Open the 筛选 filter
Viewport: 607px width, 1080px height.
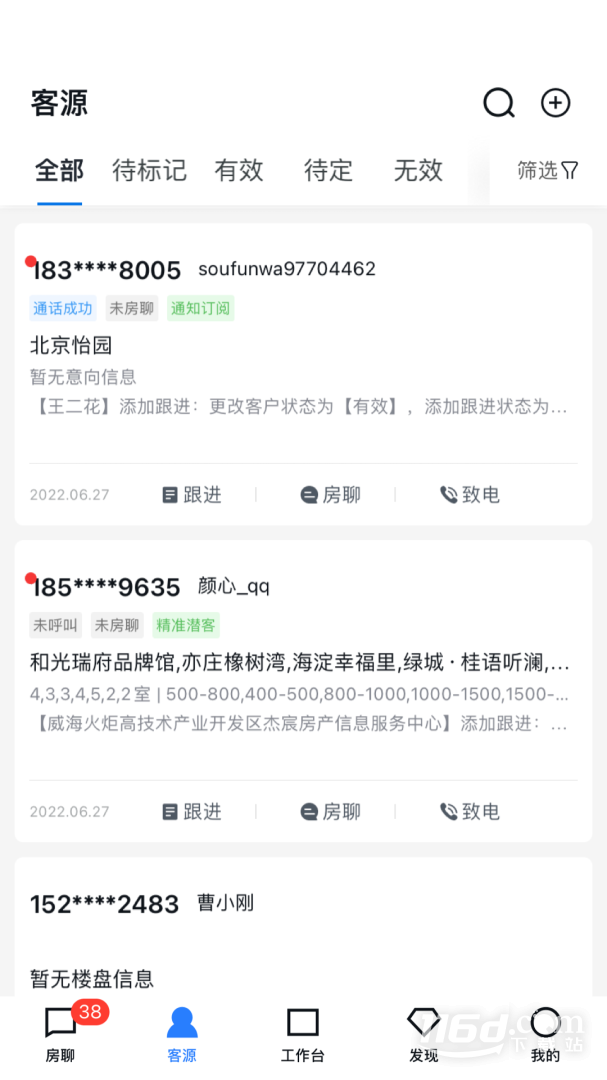click(548, 170)
